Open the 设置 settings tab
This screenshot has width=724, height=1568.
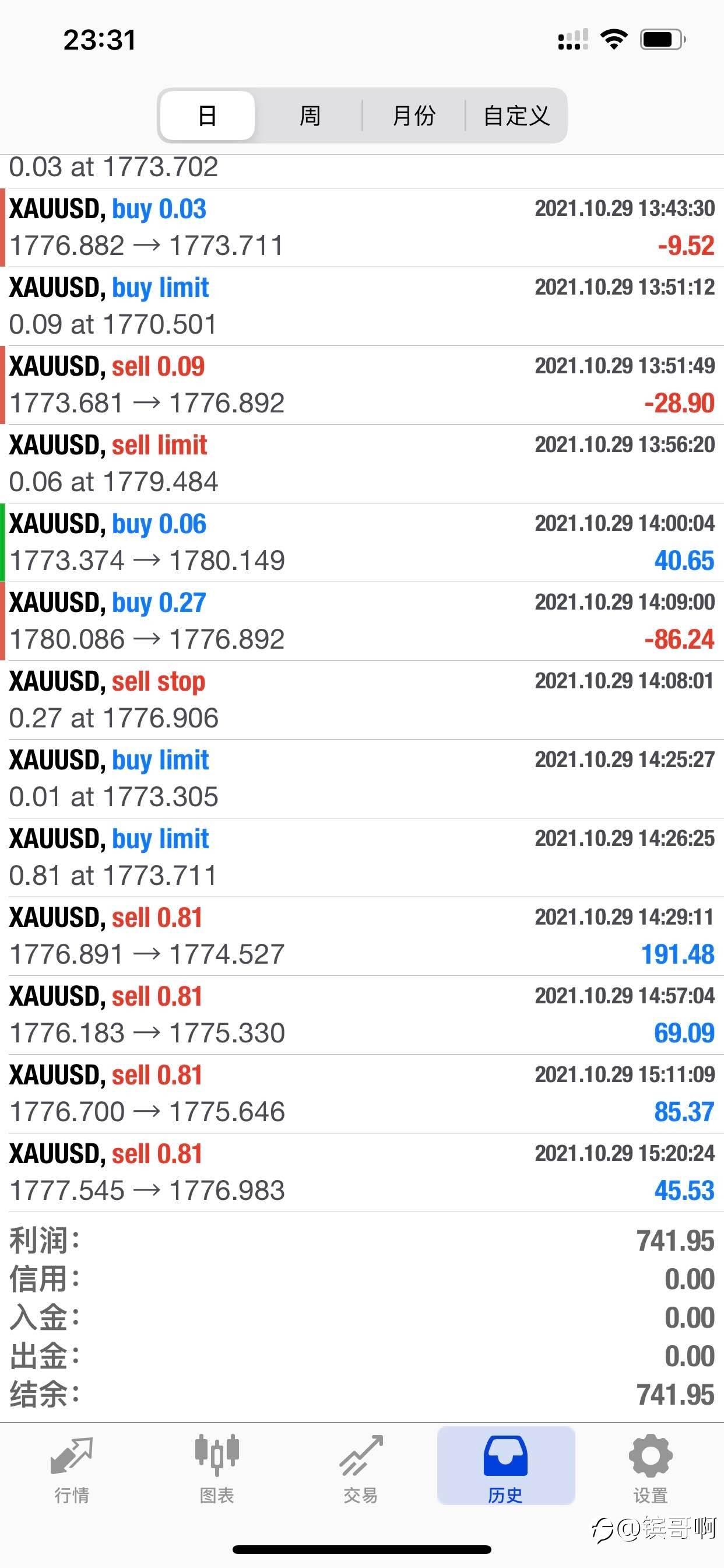pyautogui.click(x=651, y=1468)
